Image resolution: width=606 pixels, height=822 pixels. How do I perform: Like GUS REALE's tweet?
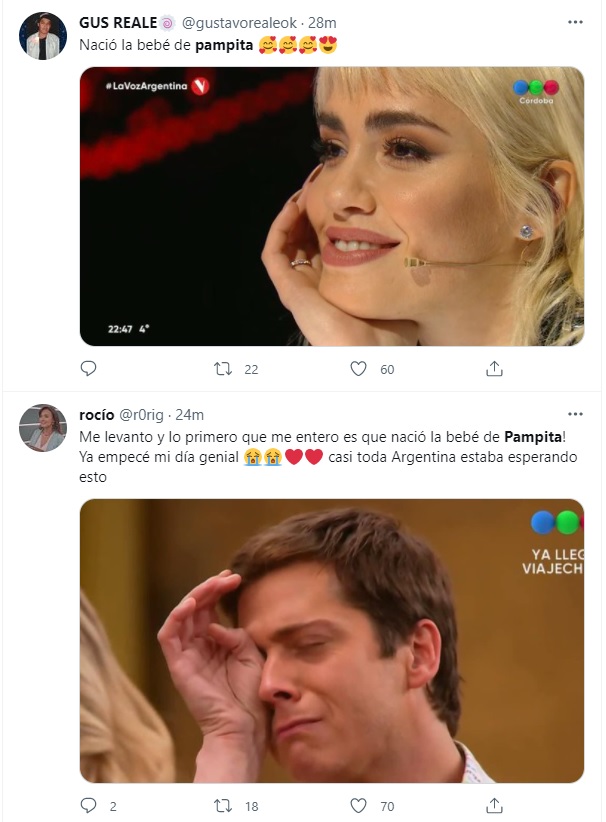pyautogui.click(x=358, y=369)
